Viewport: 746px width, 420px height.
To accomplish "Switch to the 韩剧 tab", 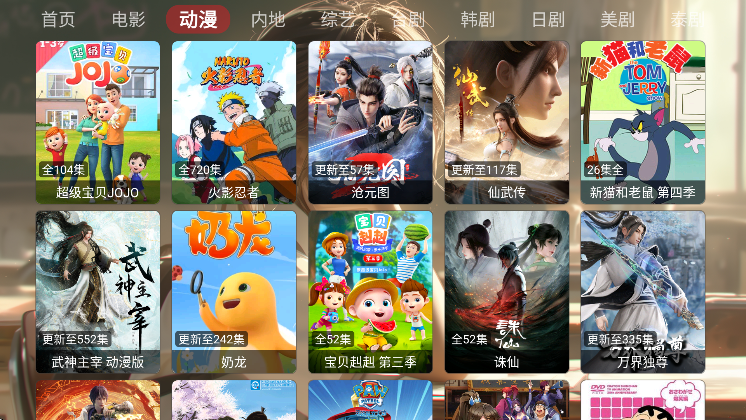I will (478, 19).
